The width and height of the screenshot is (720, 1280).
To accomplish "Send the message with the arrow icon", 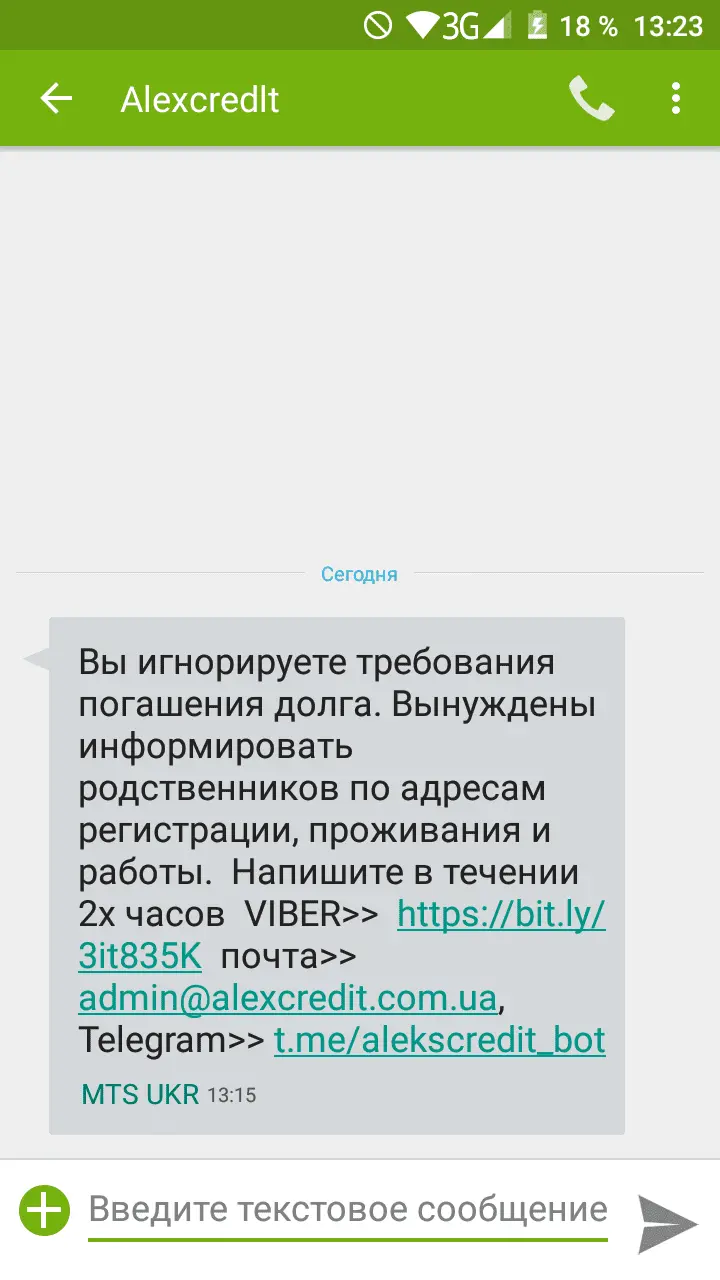I will (668, 1221).
